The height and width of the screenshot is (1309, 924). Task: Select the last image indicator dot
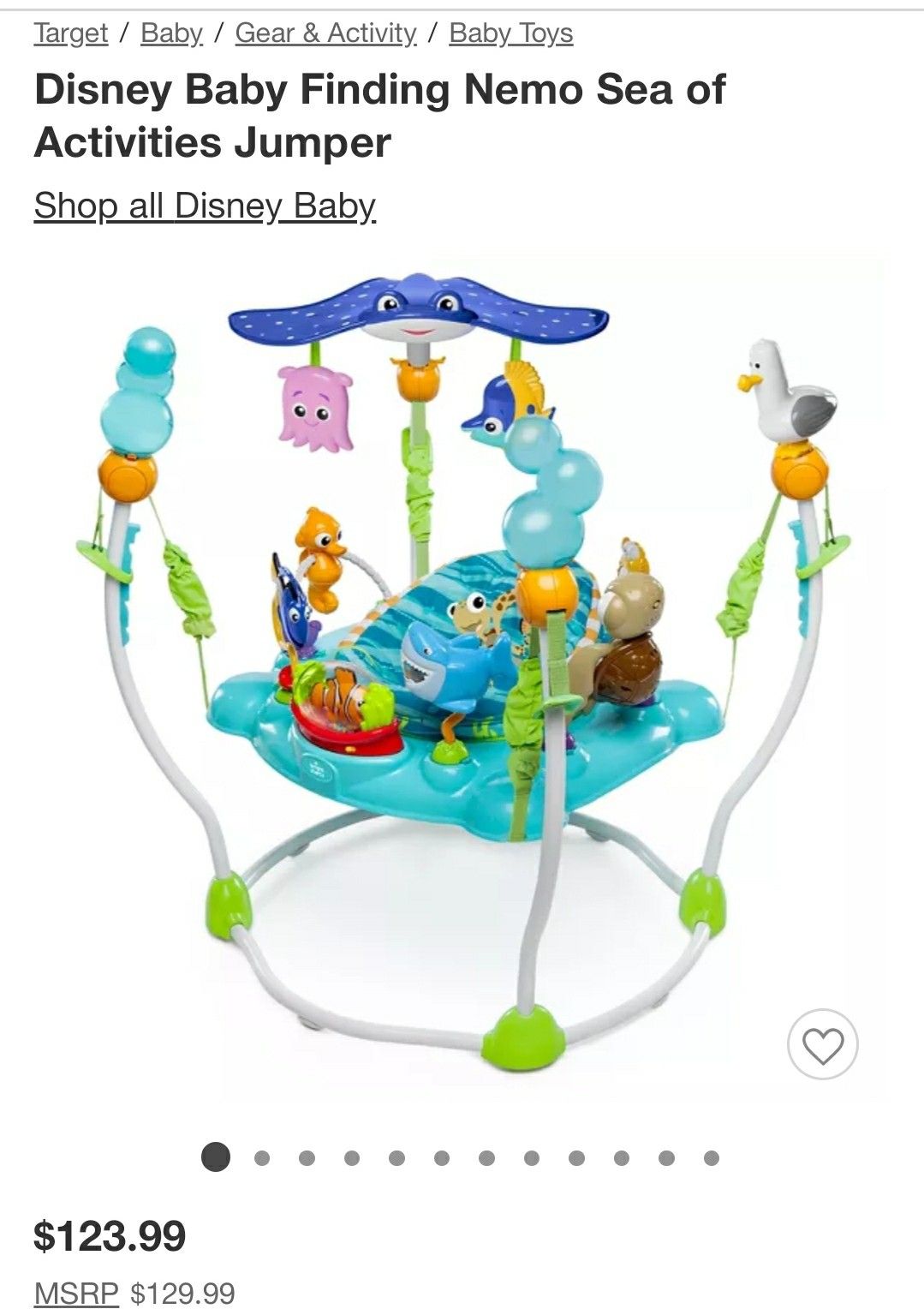711,1158
